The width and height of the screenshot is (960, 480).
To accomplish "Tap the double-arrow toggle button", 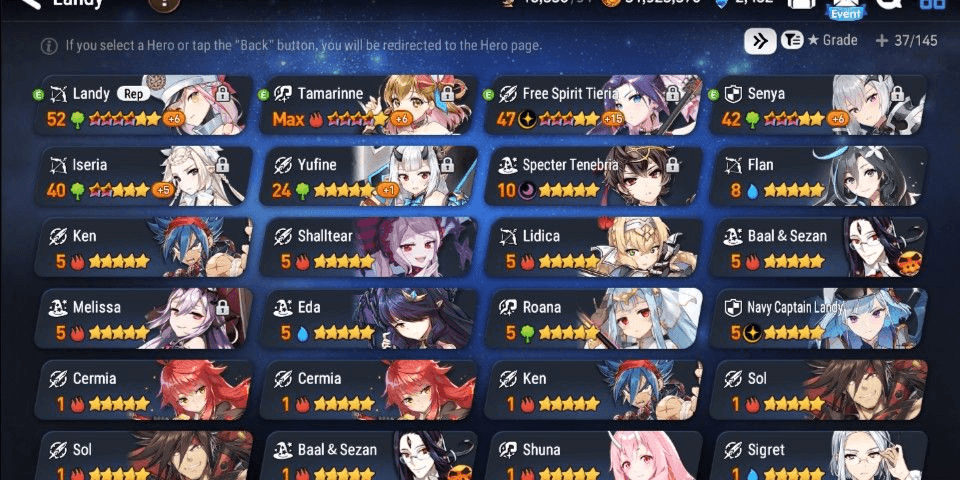I will [760, 41].
